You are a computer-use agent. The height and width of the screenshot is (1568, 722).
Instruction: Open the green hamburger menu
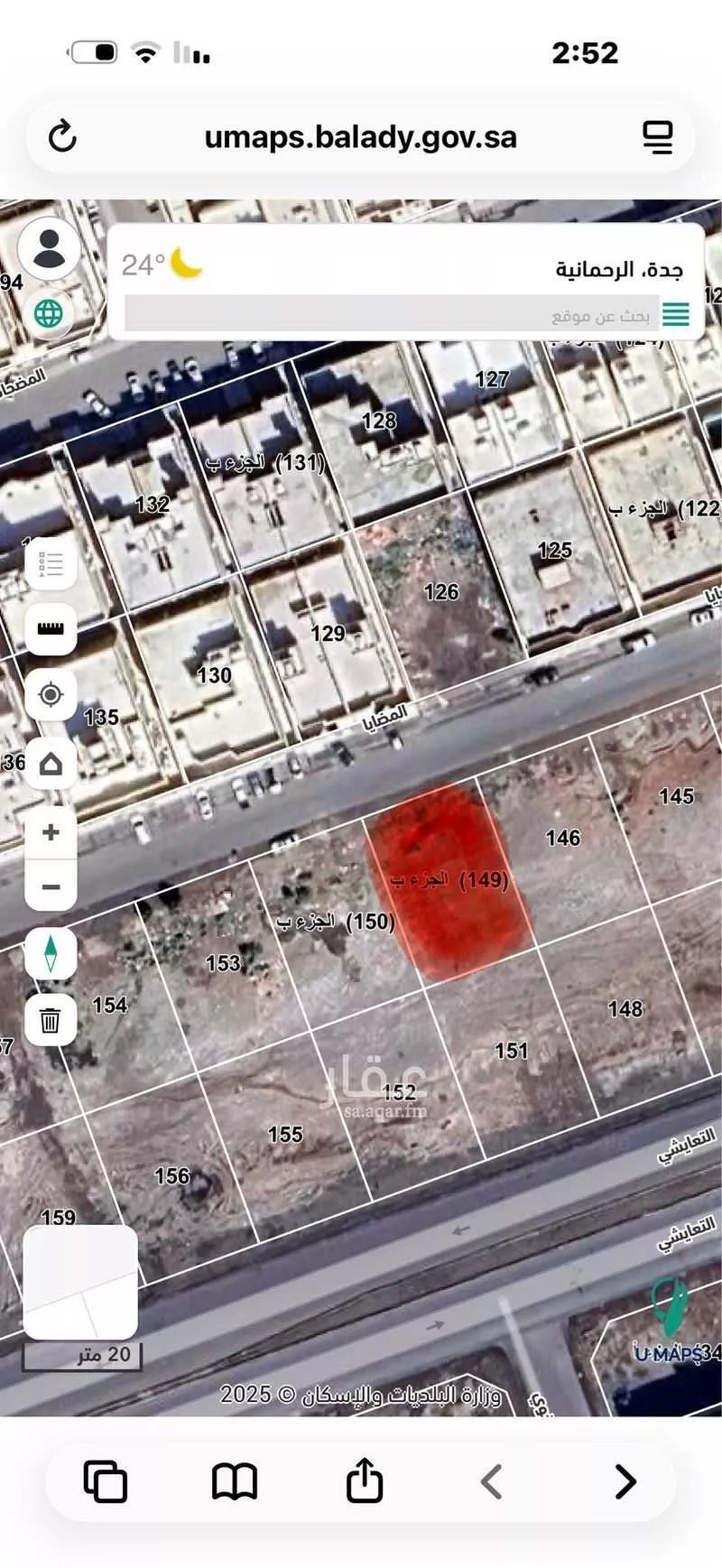(x=675, y=314)
